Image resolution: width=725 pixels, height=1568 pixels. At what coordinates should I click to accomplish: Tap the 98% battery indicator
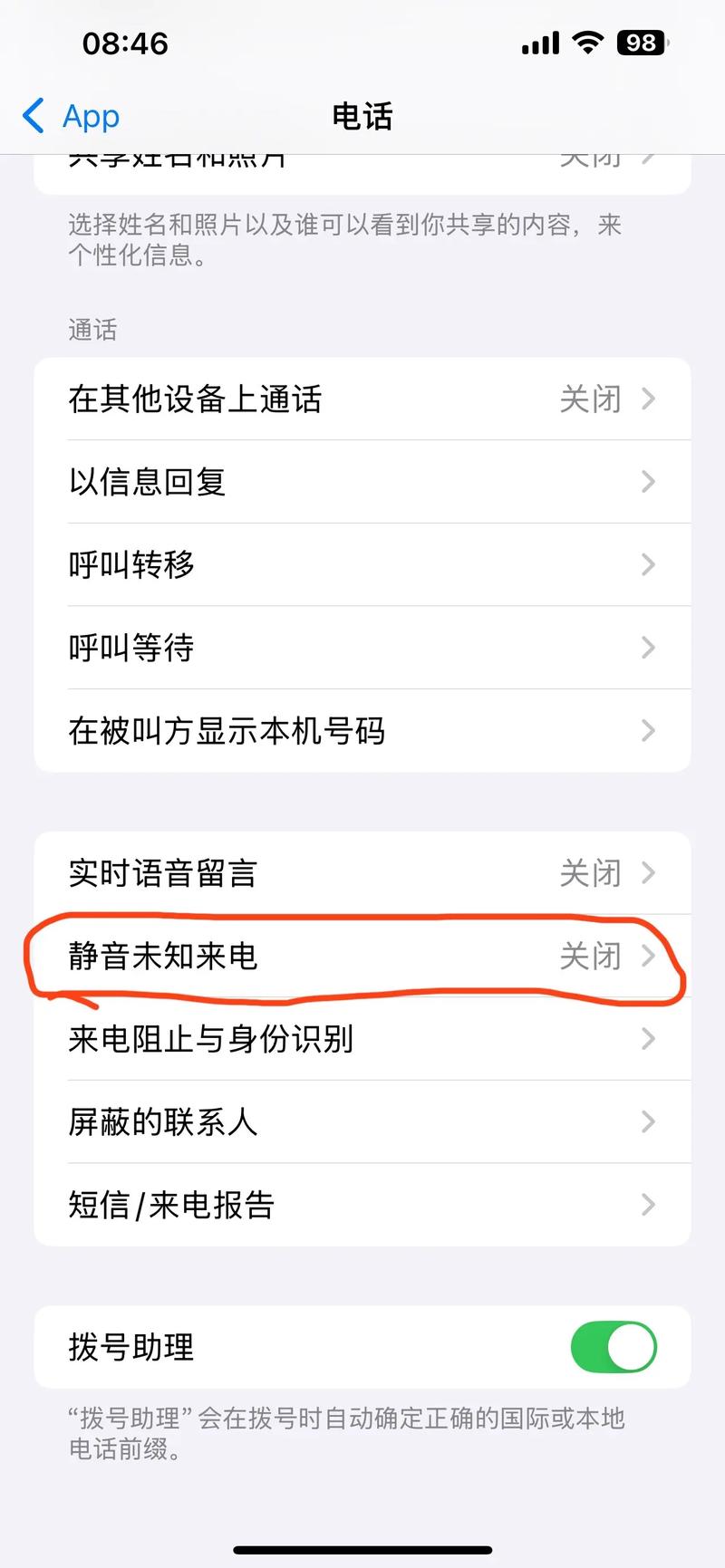point(640,42)
